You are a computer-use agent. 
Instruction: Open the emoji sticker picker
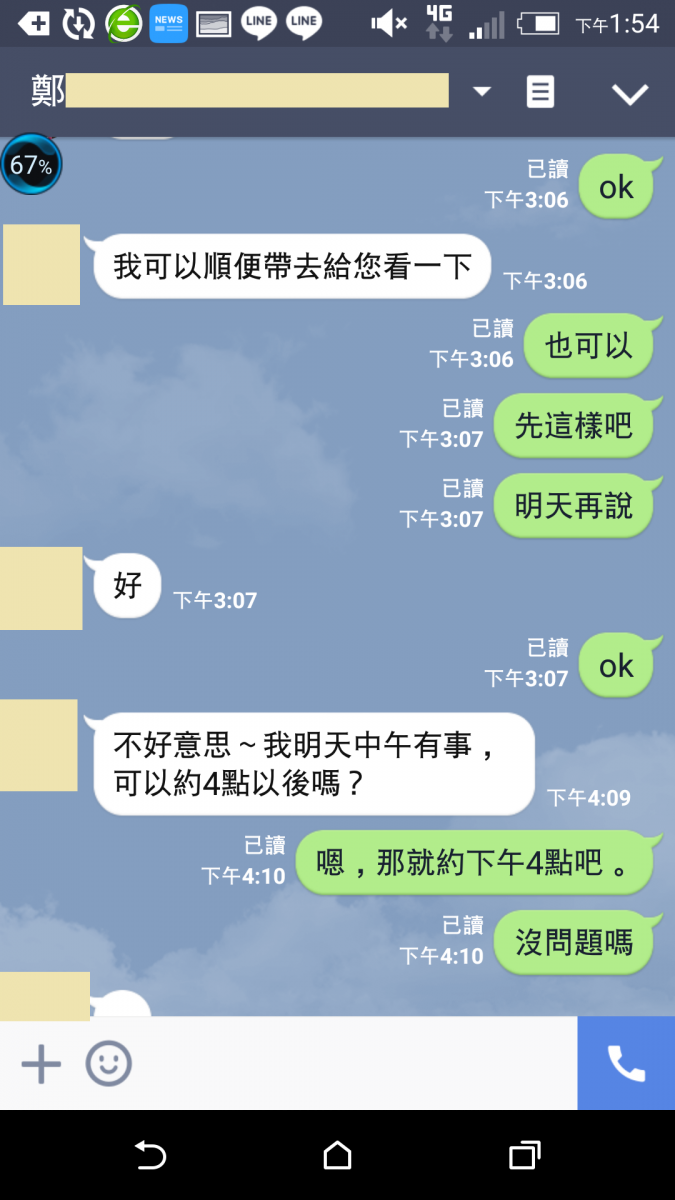108,1064
